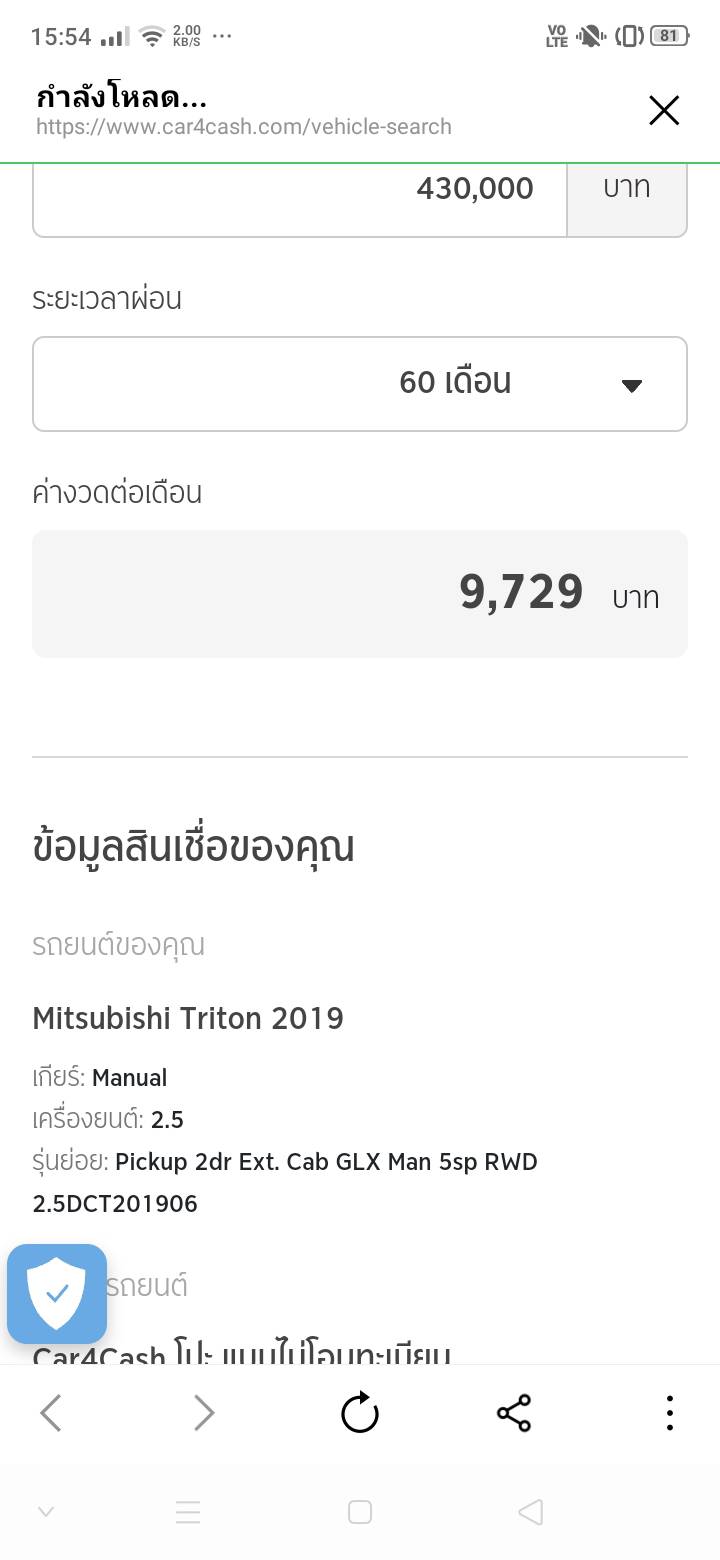Go to the home screen

pos(360,1512)
